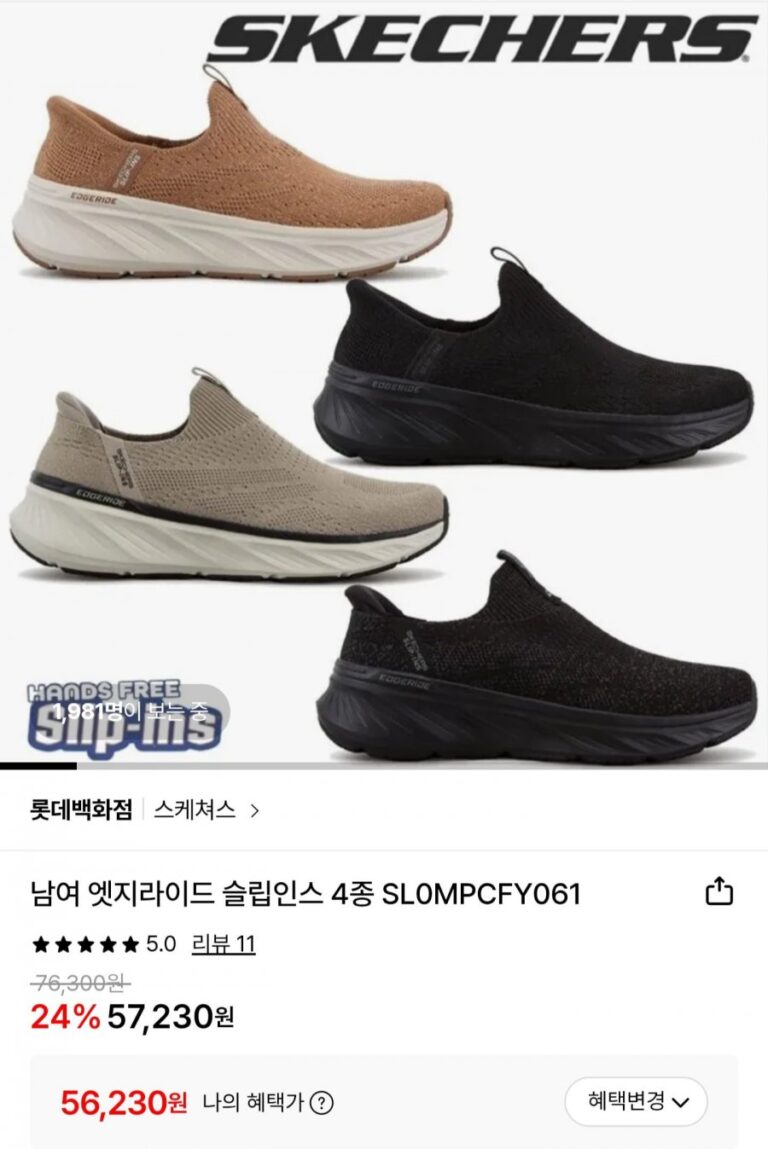
Task: Open the Skechers shoes product image
Action: click(x=384, y=400)
